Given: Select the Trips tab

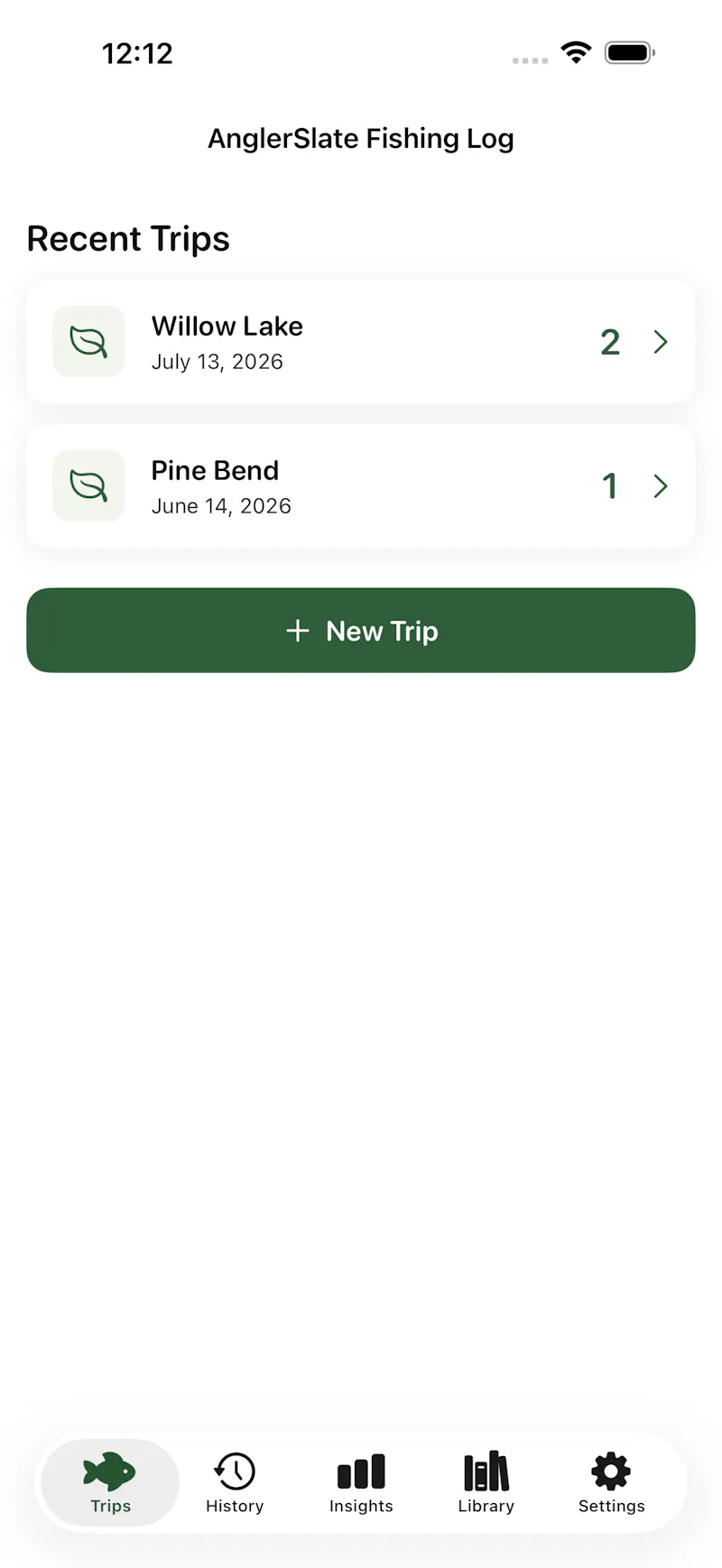Looking at the screenshot, I should pos(110,1483).
